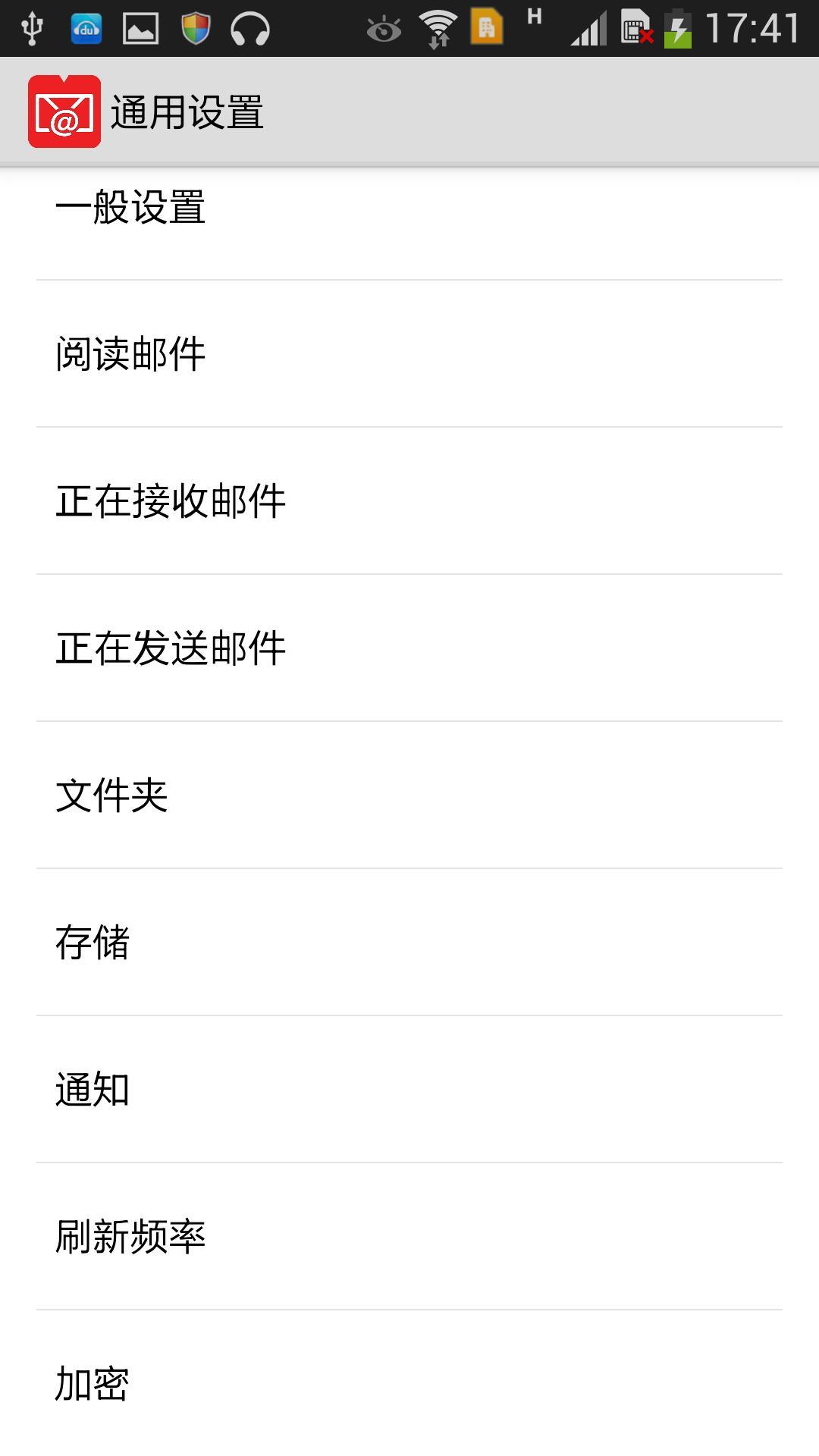Tap the mail app icon in header
This screenshot has height=1456, width=819.
(x=64, y=111)
